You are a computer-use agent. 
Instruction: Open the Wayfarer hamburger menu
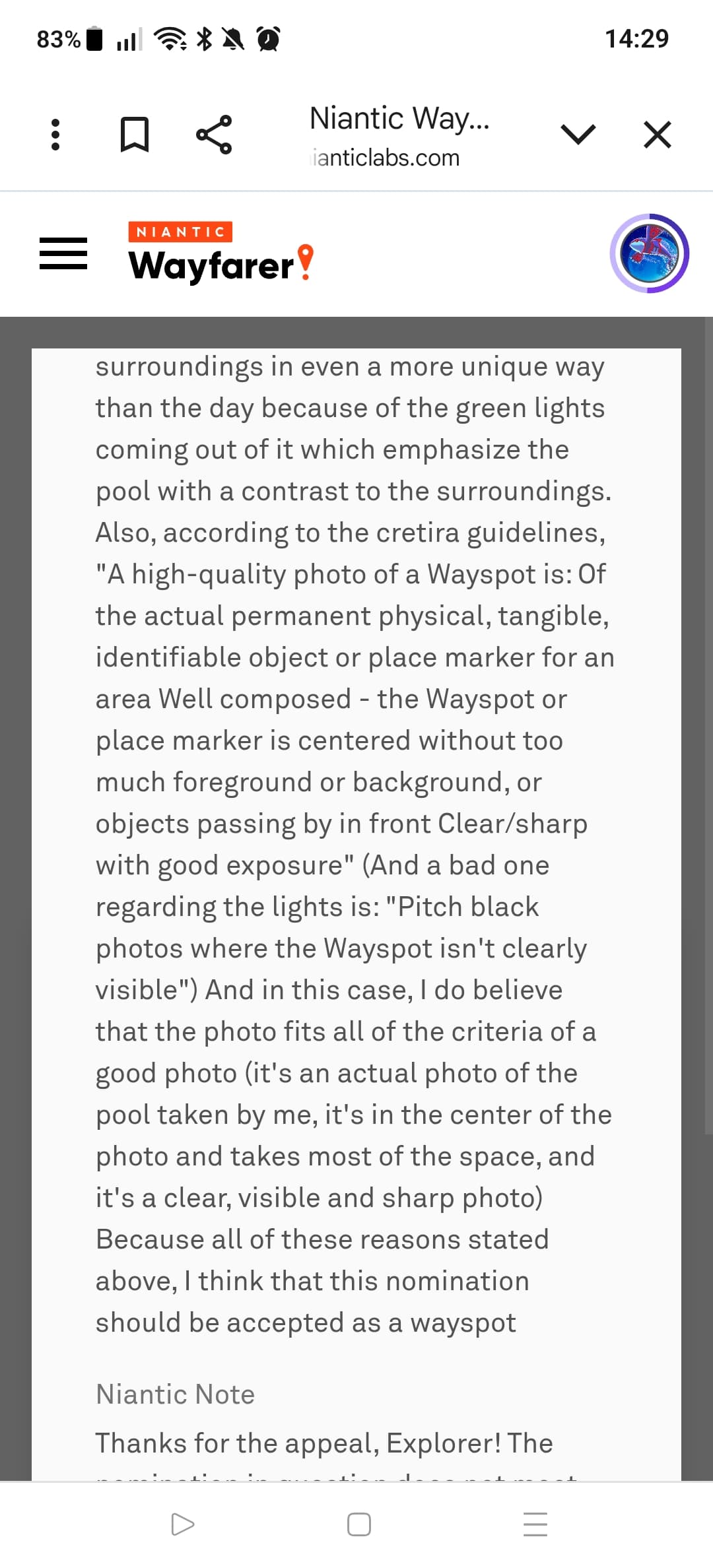63,253
